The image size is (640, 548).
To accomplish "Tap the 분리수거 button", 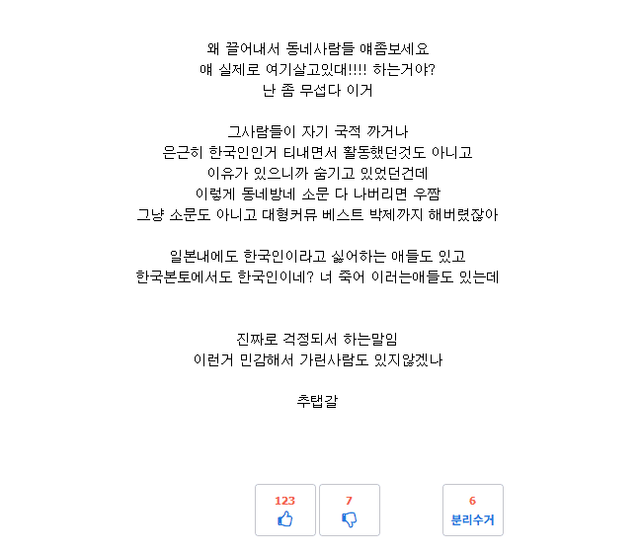I will tap(472, 510).
